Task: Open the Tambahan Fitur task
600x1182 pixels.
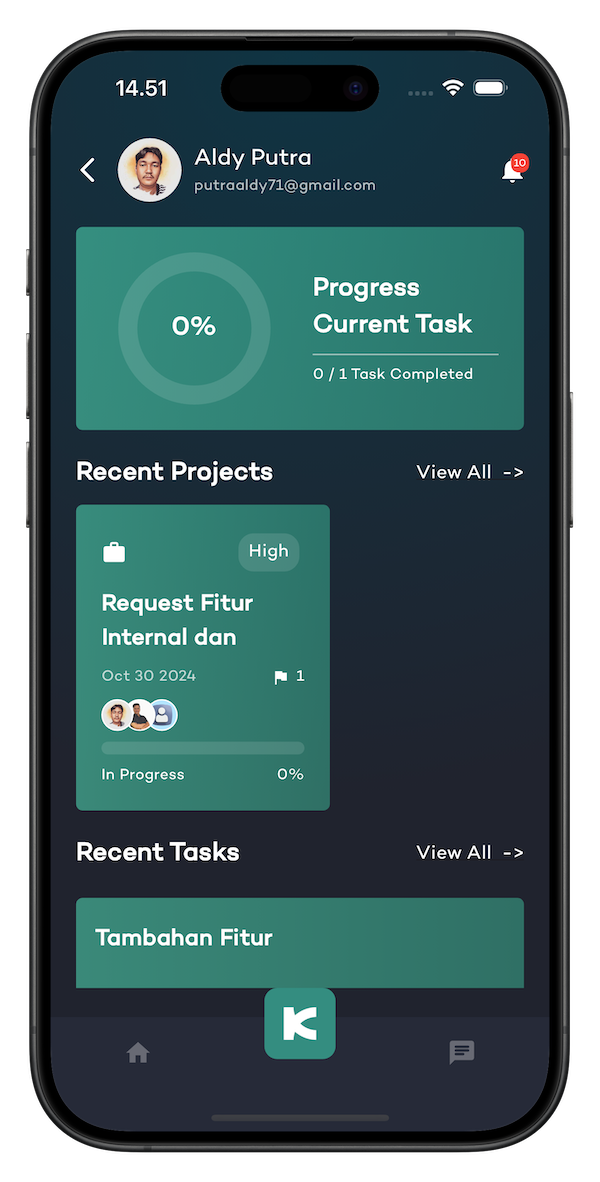Action: pyautogui.click(x=300, y=942)
